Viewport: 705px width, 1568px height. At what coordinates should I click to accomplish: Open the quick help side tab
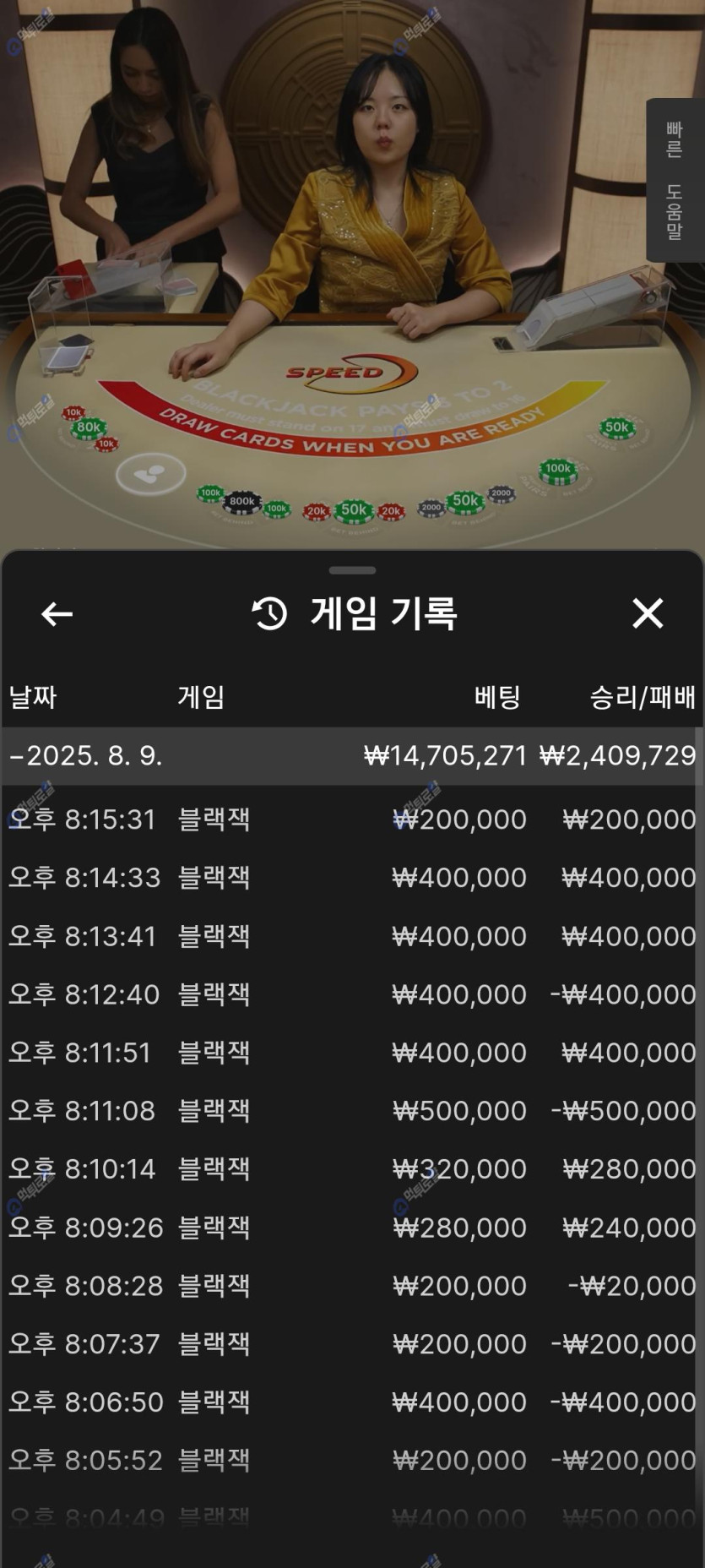coord(674,180)
